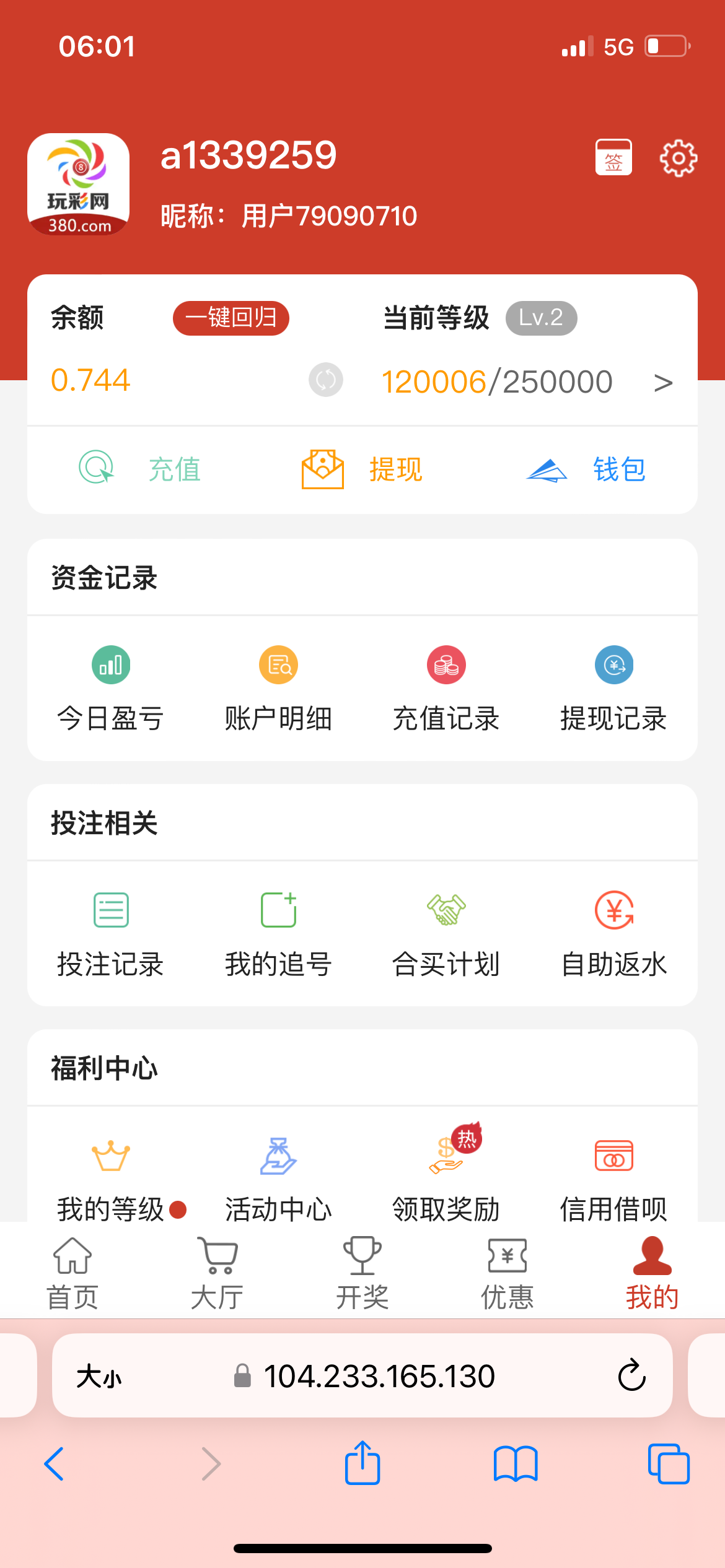Tap the 一键回归 button
Image resolution: width=725 pixels, height=1568 pixels.
point(231,318)
